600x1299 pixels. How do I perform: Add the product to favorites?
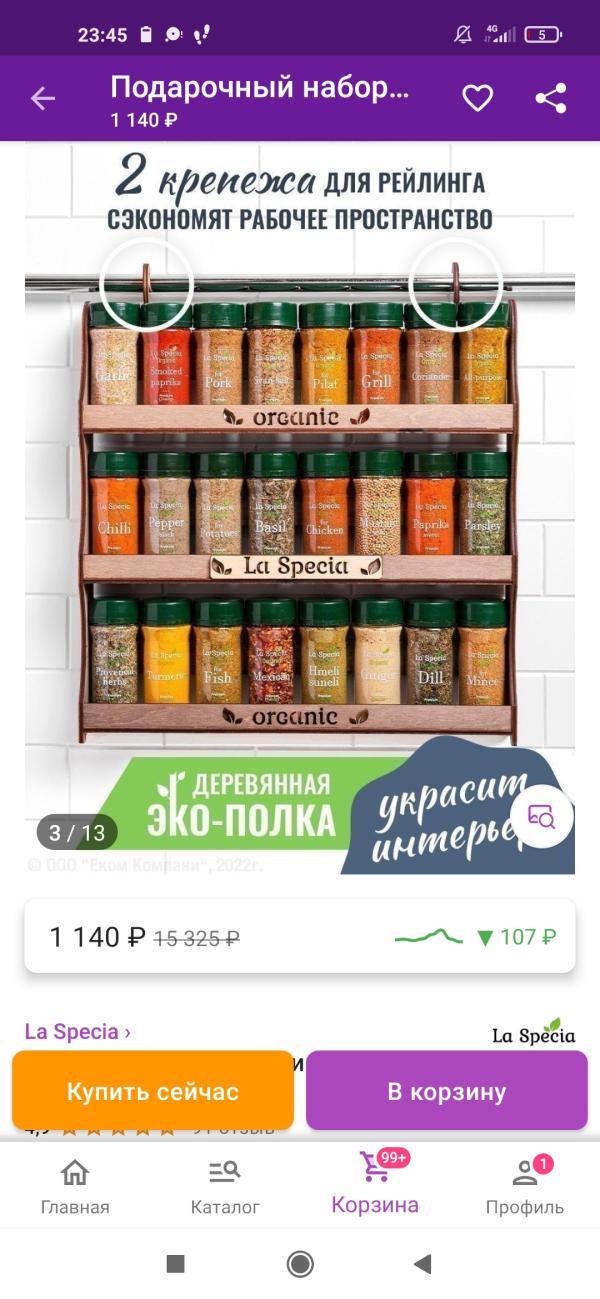tap(477, 98)
